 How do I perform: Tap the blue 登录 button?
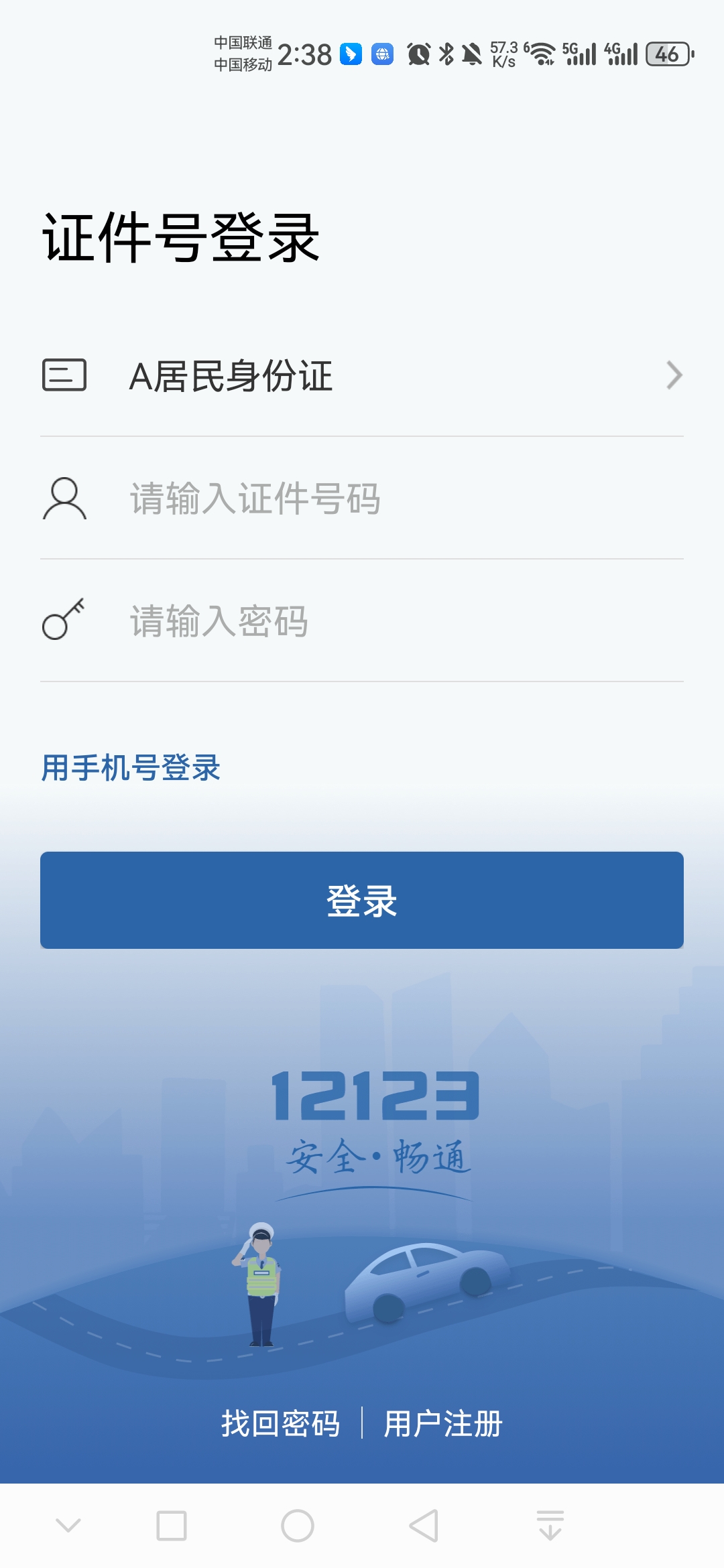coord(362,900)
